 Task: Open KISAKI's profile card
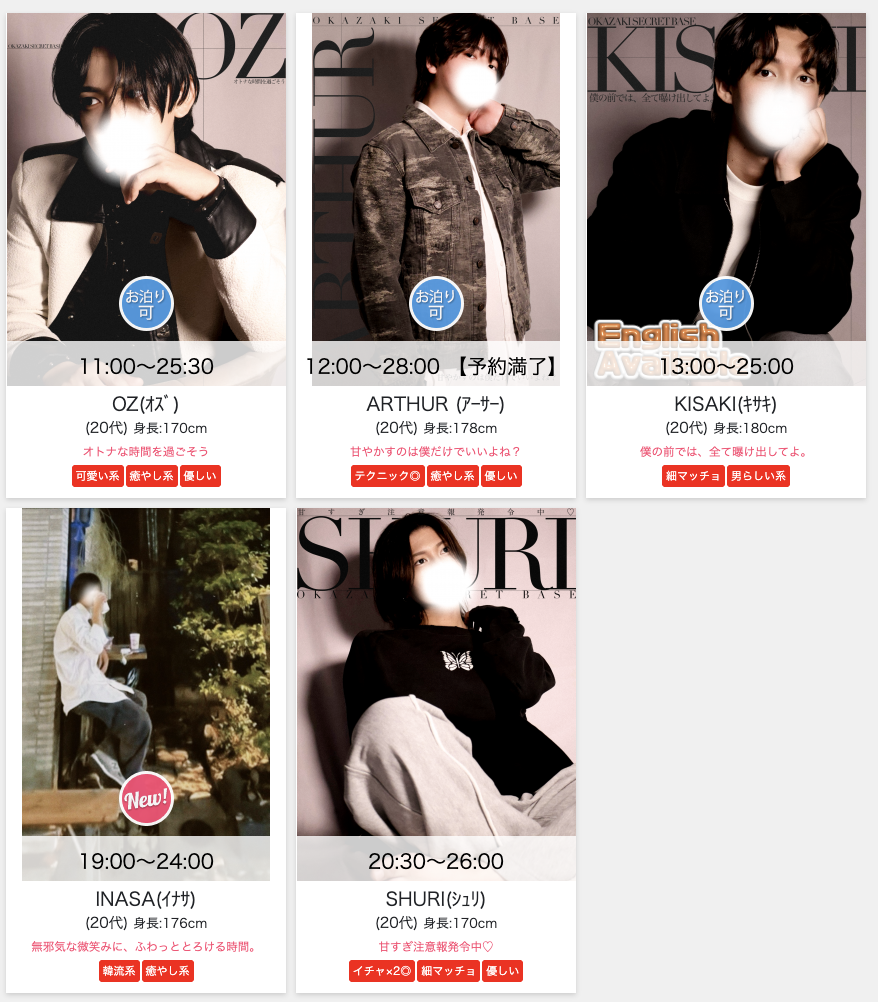[726, 200]
